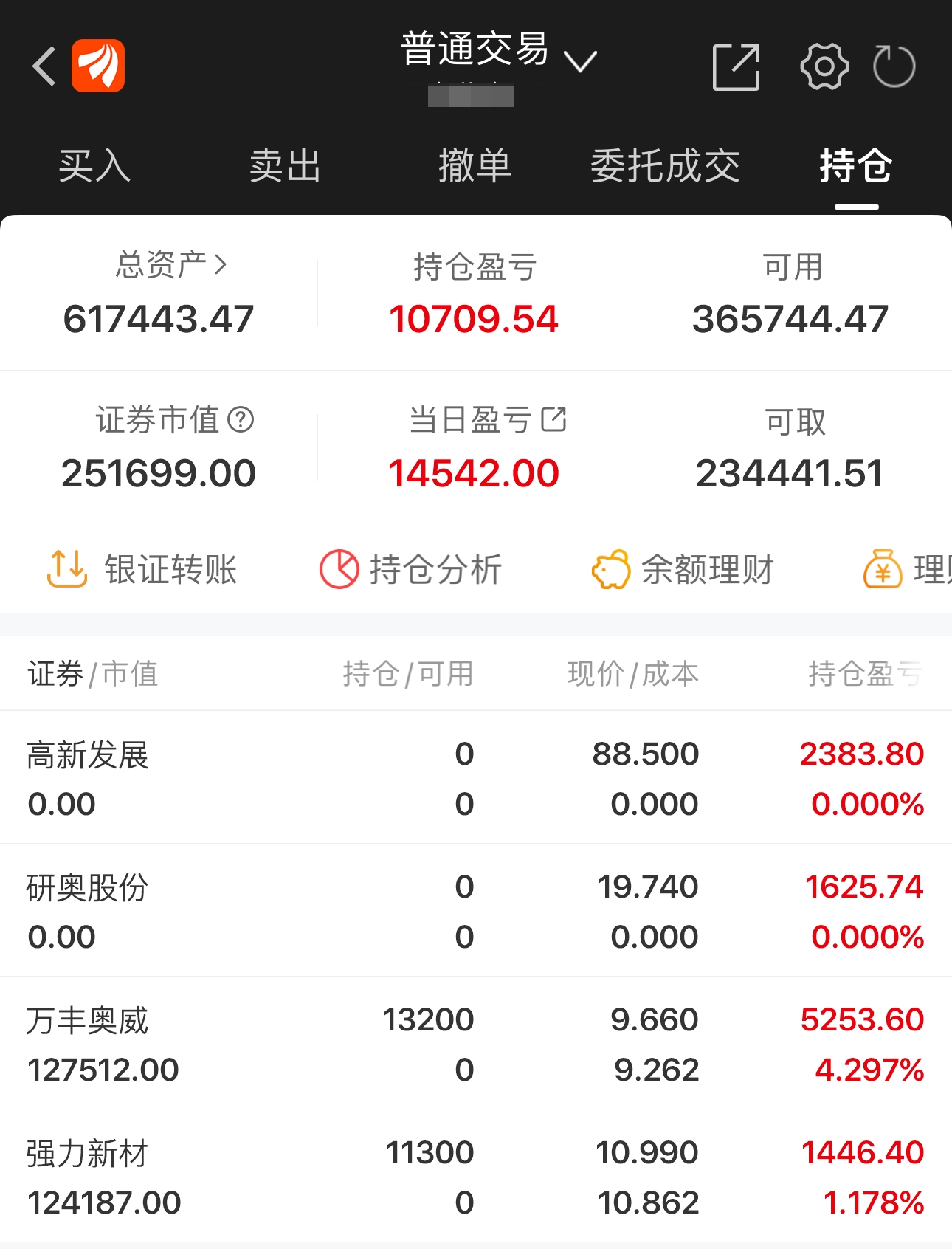Open the 银证转账 bank transfer function
This screenshot has height=1249, width=952.
pos(142,568)
